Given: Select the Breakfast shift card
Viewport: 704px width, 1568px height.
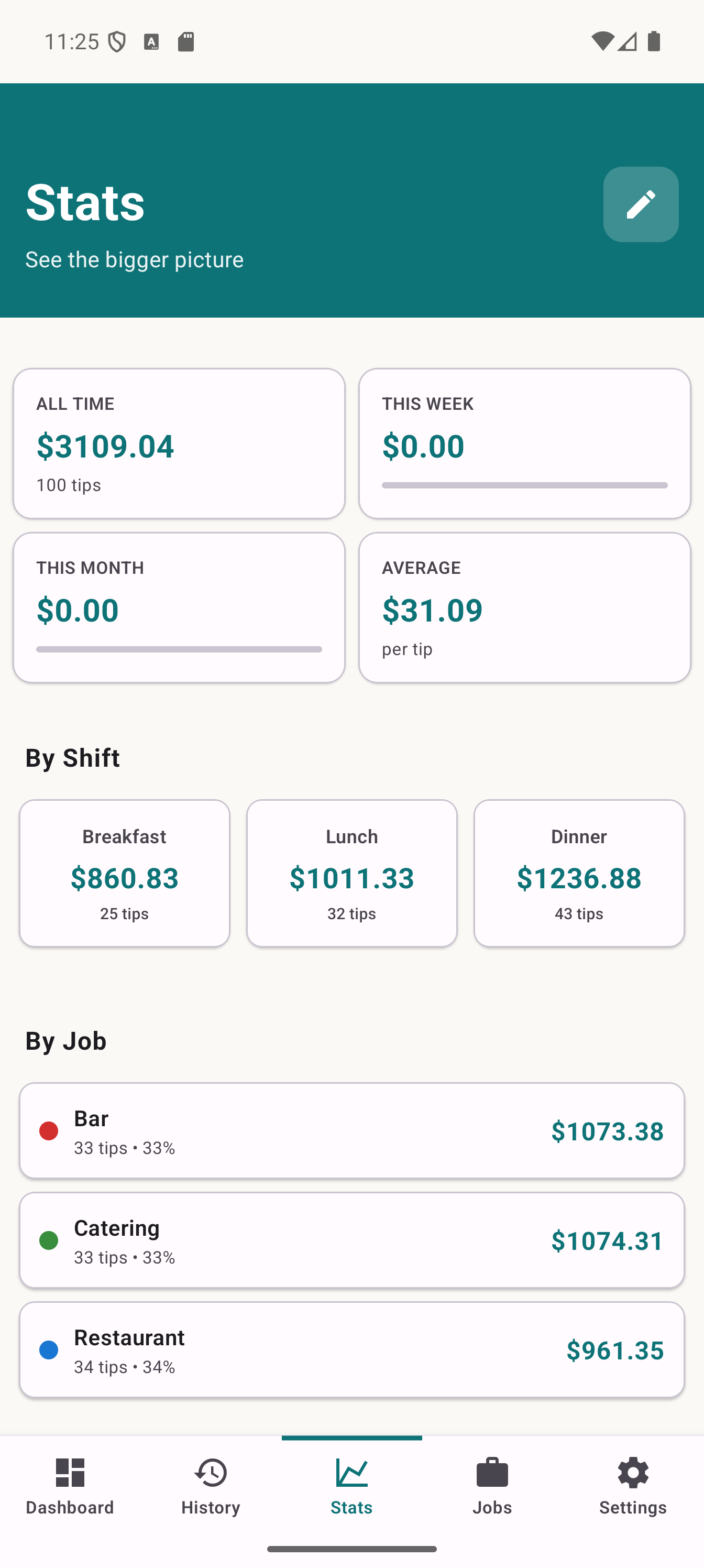Looking at the screenshot, I should [124, 873].
